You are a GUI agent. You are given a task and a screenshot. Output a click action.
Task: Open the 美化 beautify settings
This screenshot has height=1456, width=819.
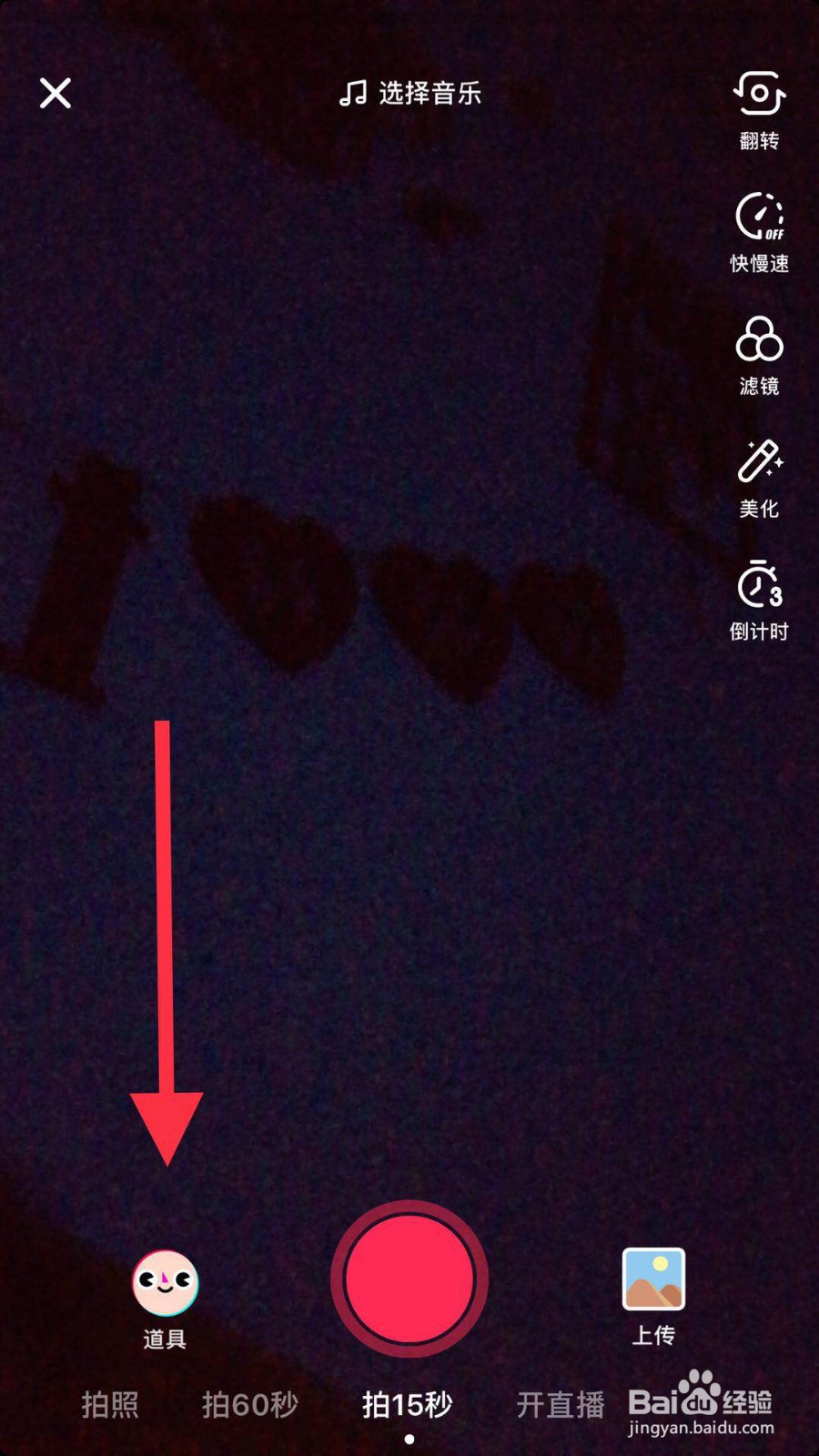click(x=761, y=464)
